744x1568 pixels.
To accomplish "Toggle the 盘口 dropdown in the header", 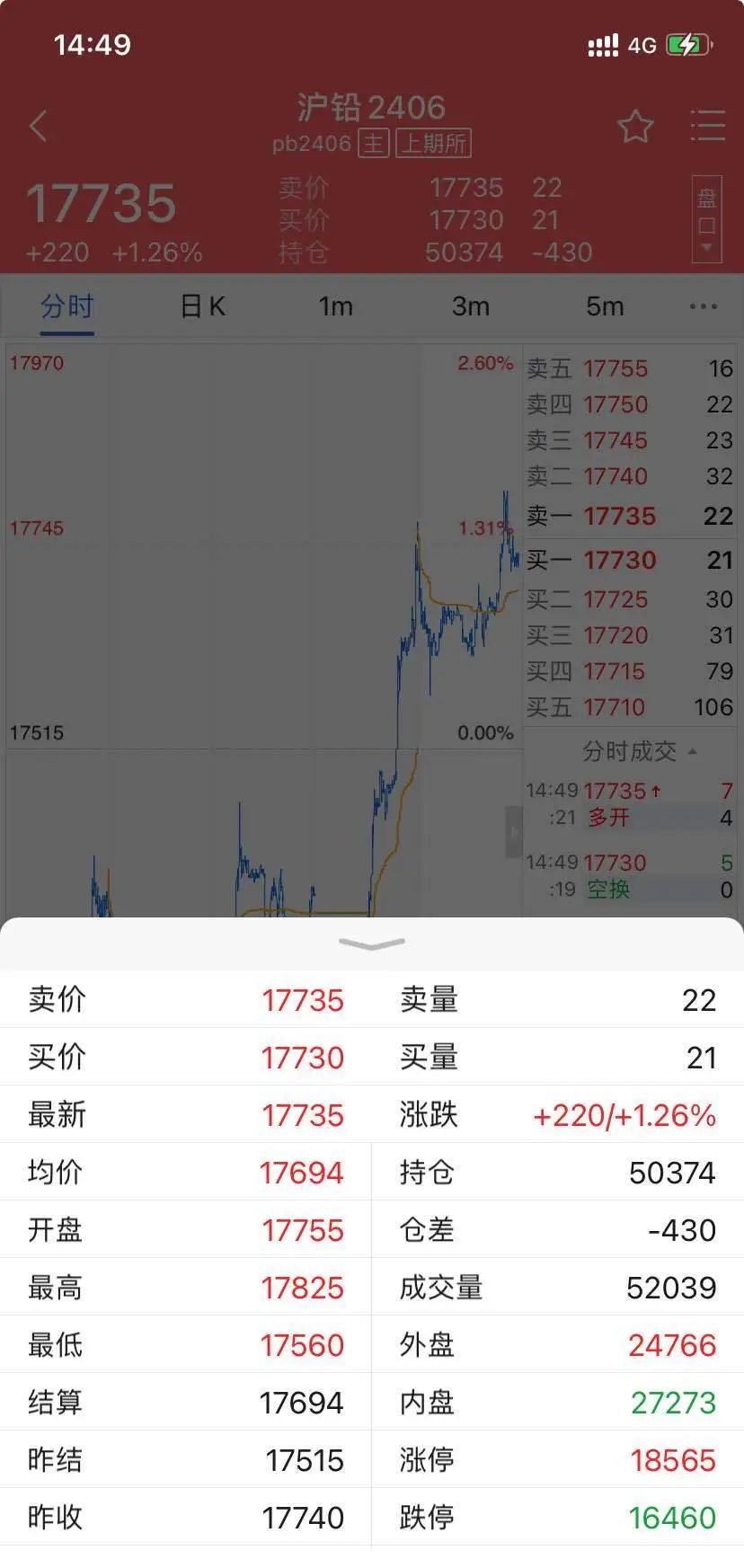I will [x=706, y=220].
